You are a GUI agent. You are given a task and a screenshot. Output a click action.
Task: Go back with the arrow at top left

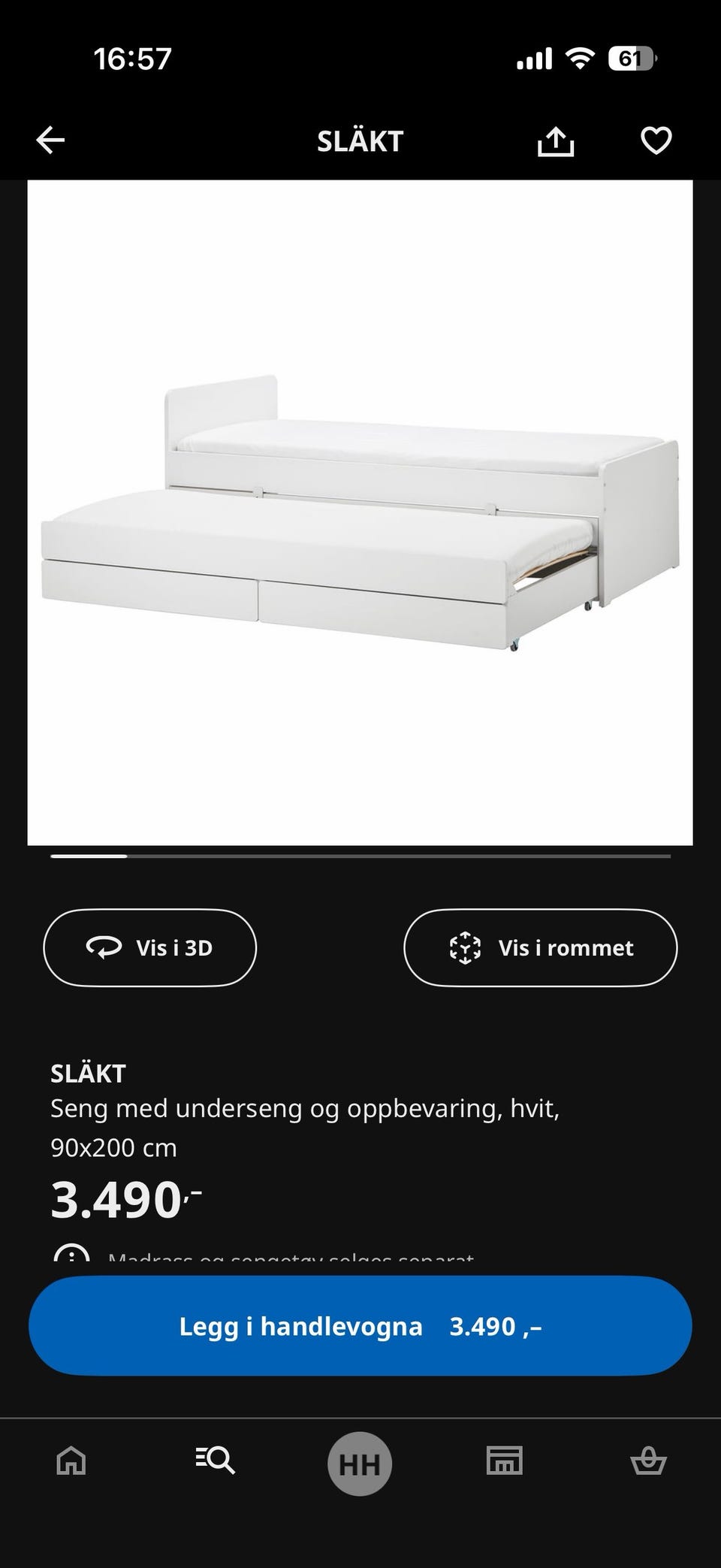(50, 140)
